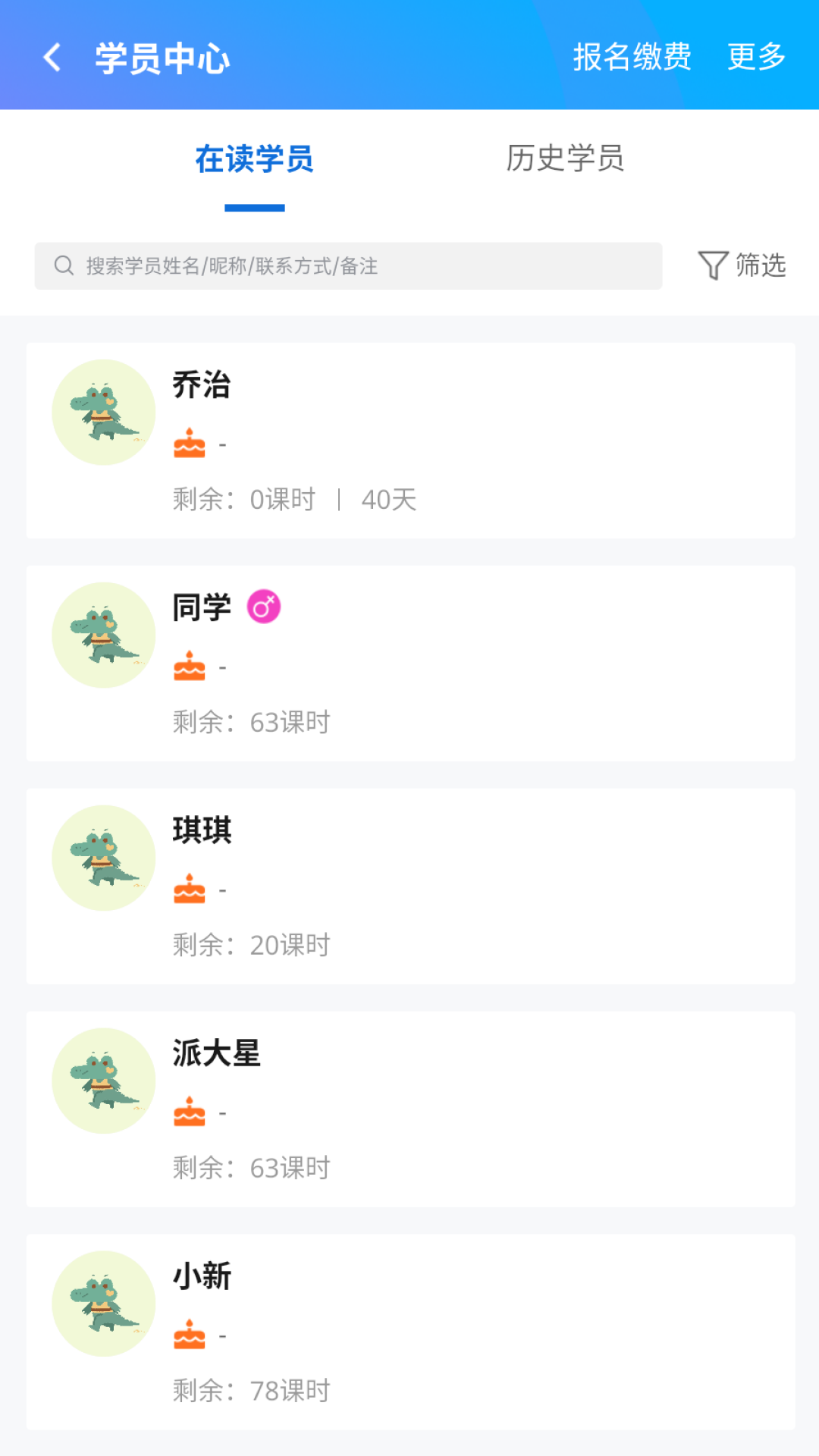Click 派大星's avatar image
Screen dimensions: 819x1456
(103, 1081)
